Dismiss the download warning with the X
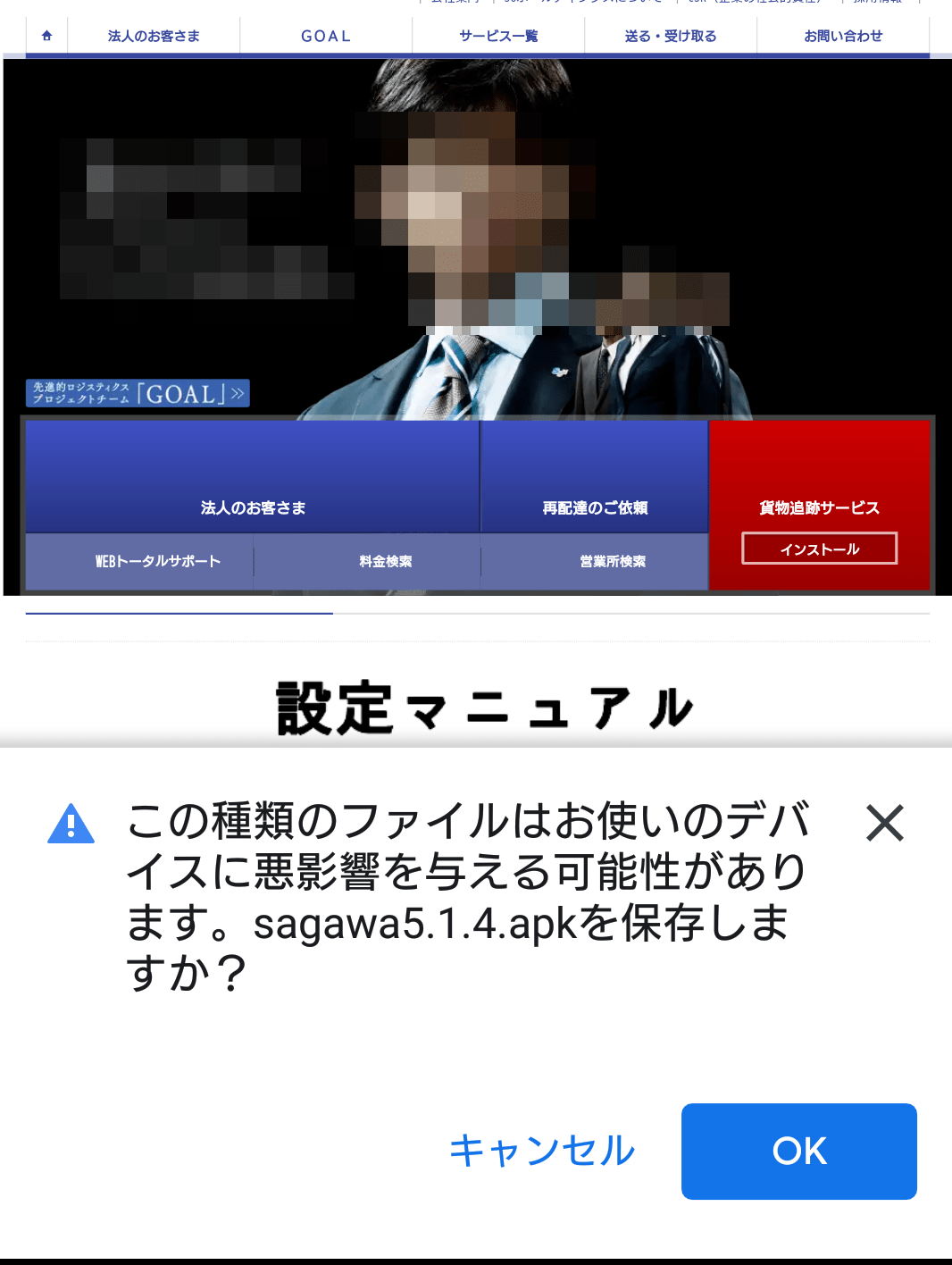The image size is (952, 1265). point(885,823)
